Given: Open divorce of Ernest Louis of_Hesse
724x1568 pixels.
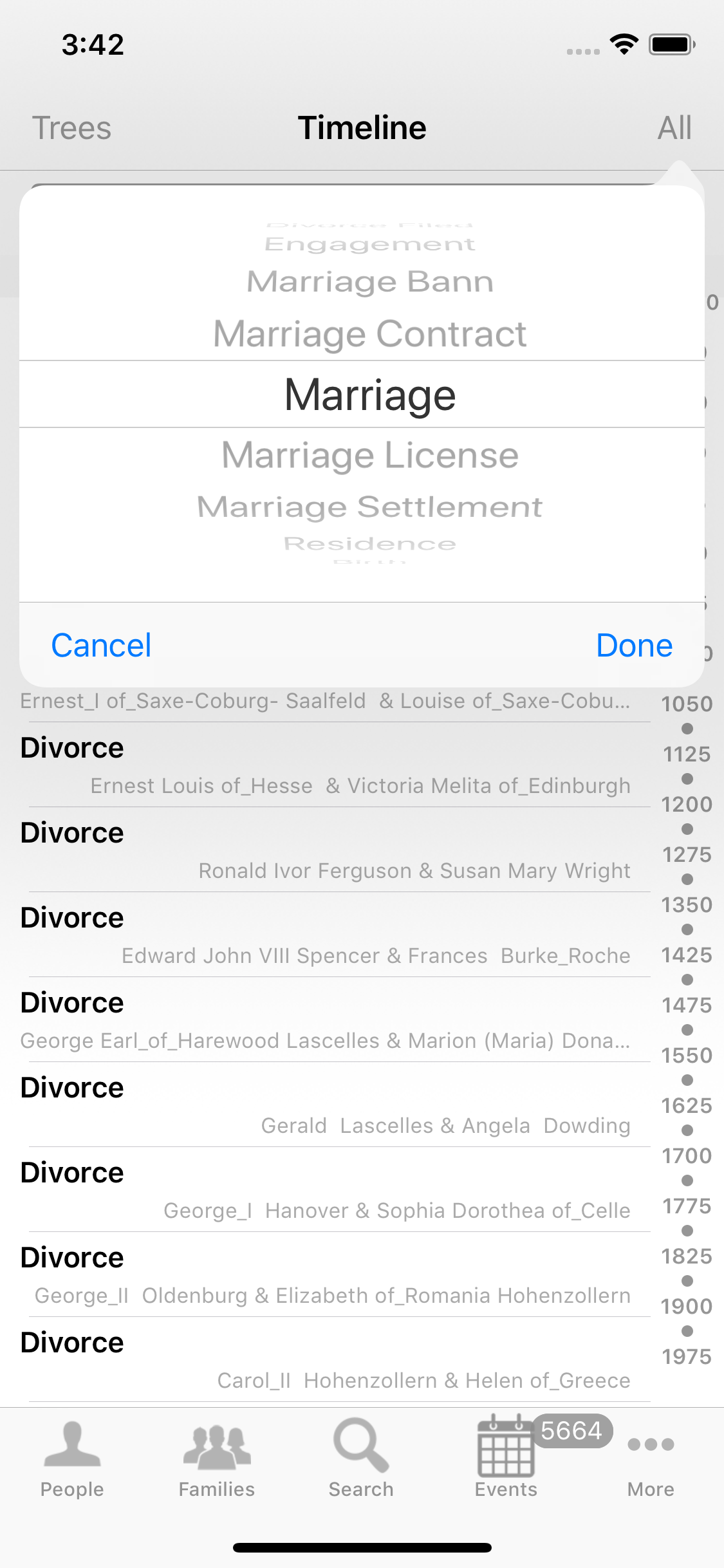Looking at the screenshot, I should 335,766.
